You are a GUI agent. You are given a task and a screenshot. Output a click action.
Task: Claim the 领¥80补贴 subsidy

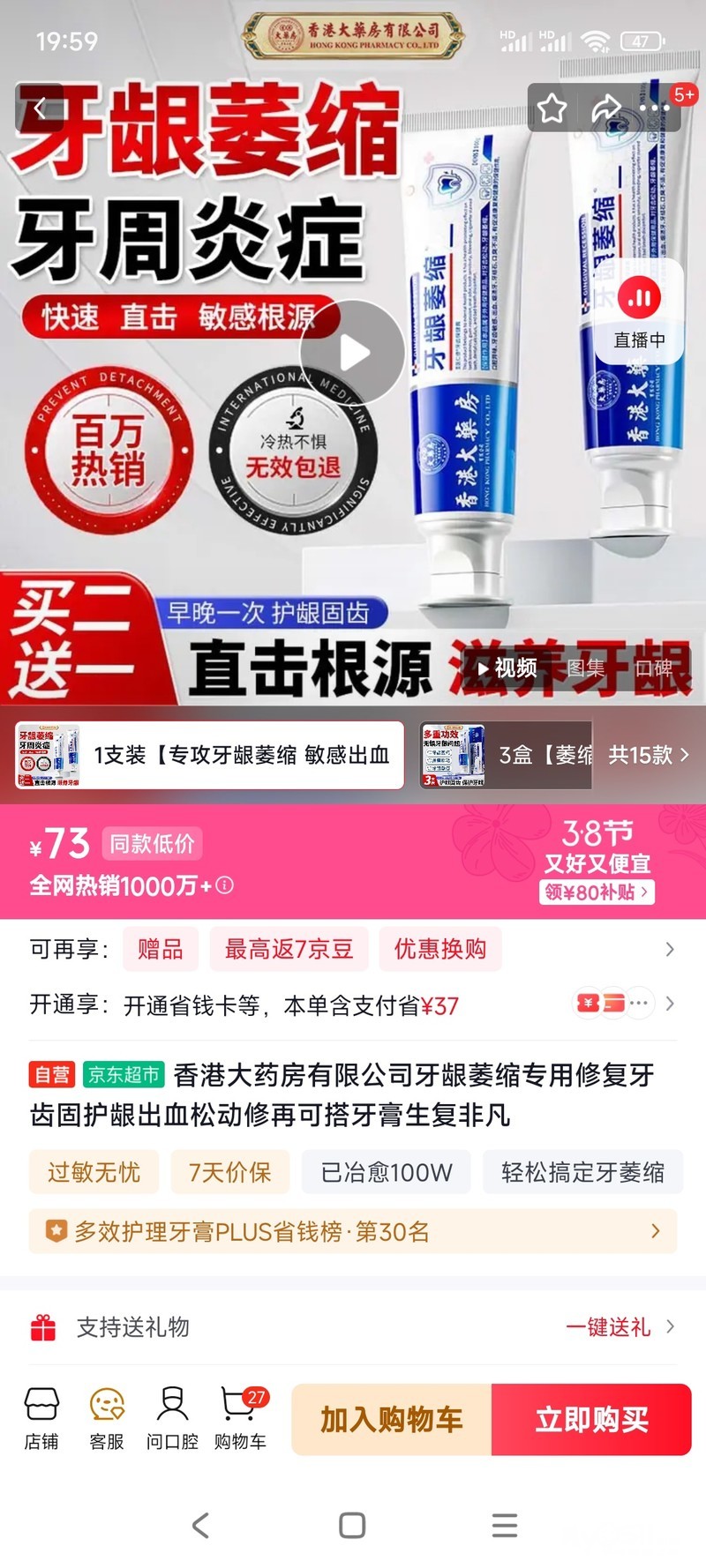click(597, 892)
